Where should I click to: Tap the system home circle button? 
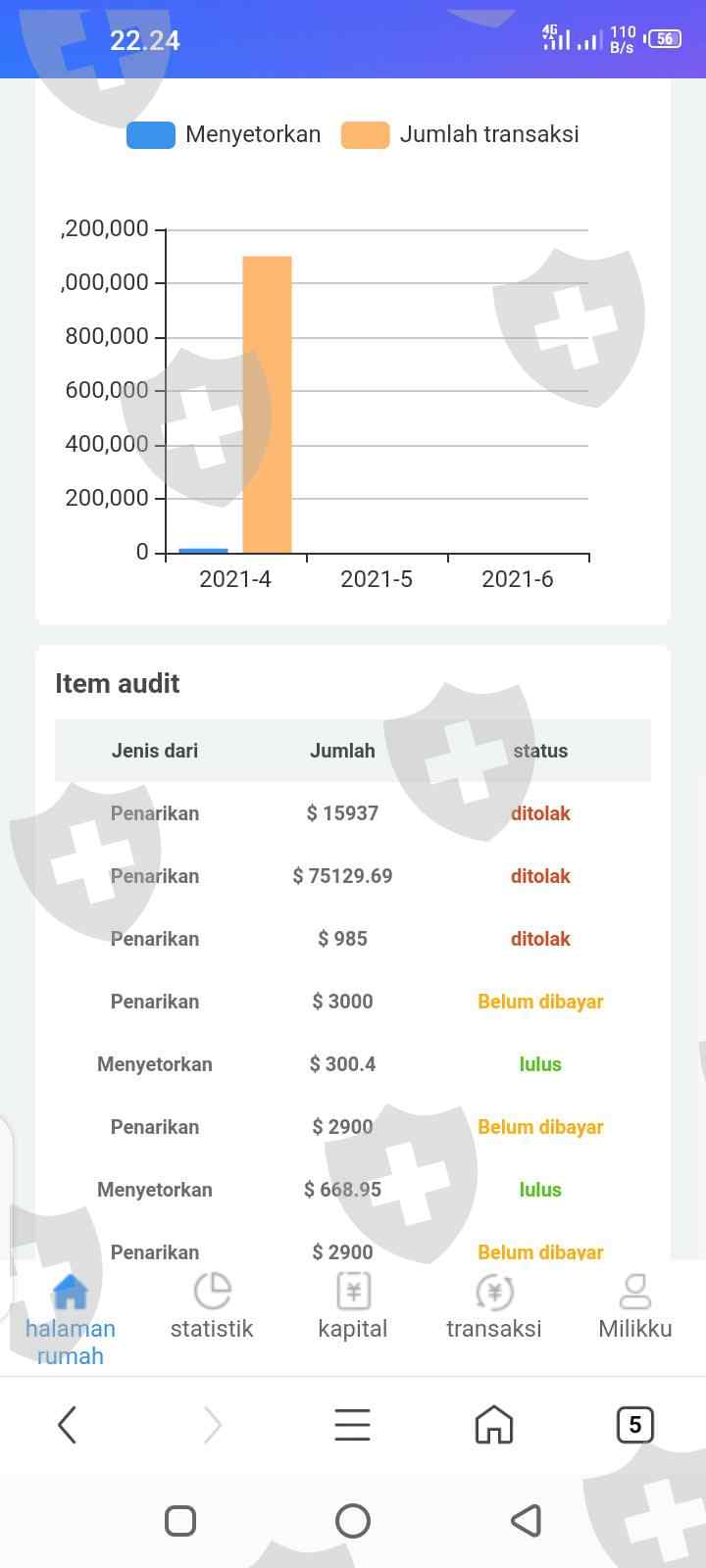click(x=352, y=1521)
